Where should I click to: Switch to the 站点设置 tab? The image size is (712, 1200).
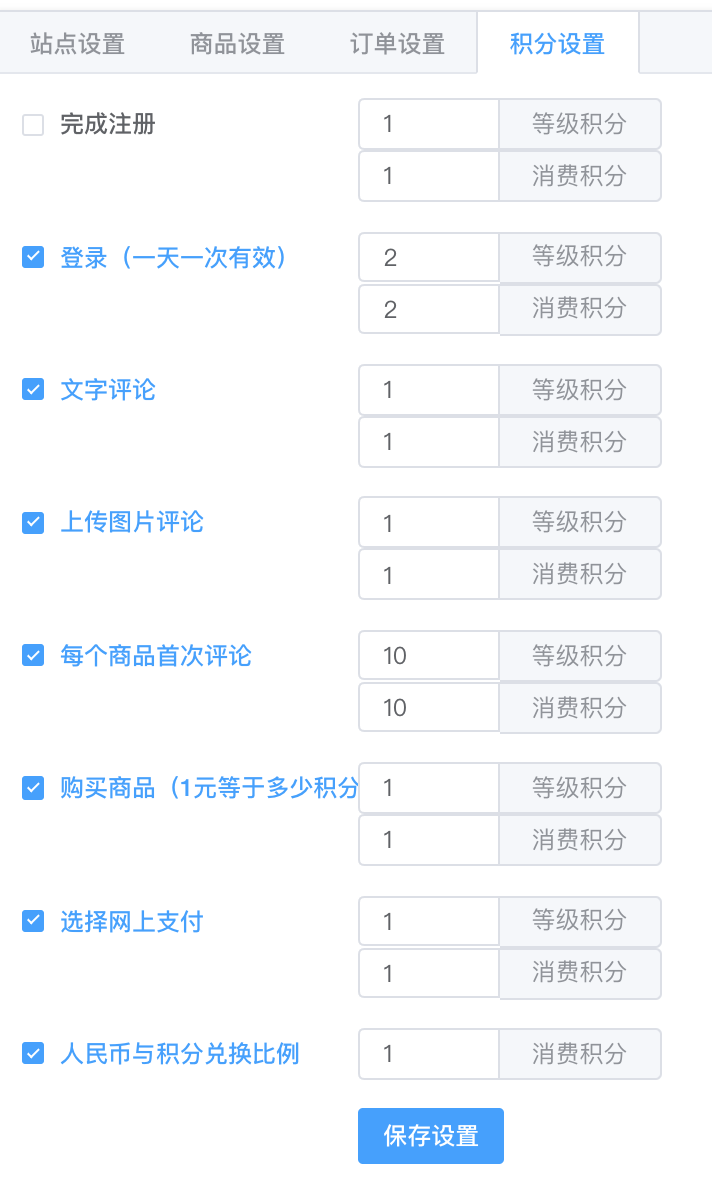(78, 44)
